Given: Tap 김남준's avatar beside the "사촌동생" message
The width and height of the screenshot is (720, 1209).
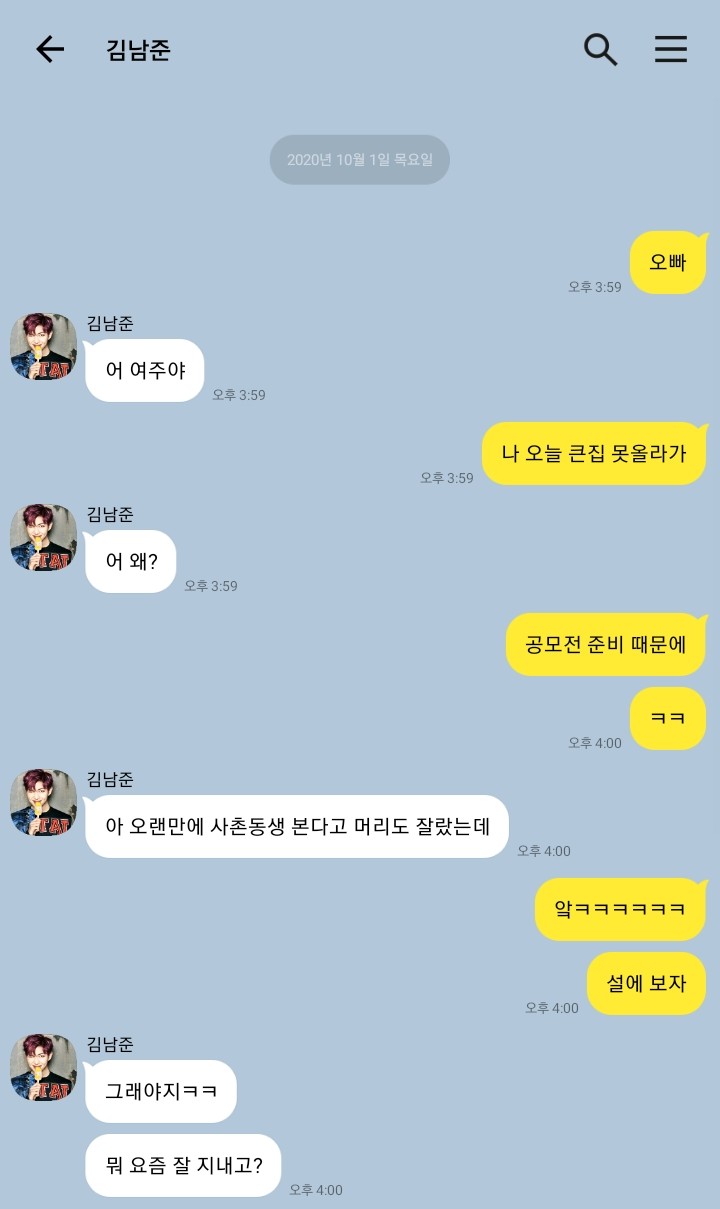Looking at the screenshot, I should (44, 803).
